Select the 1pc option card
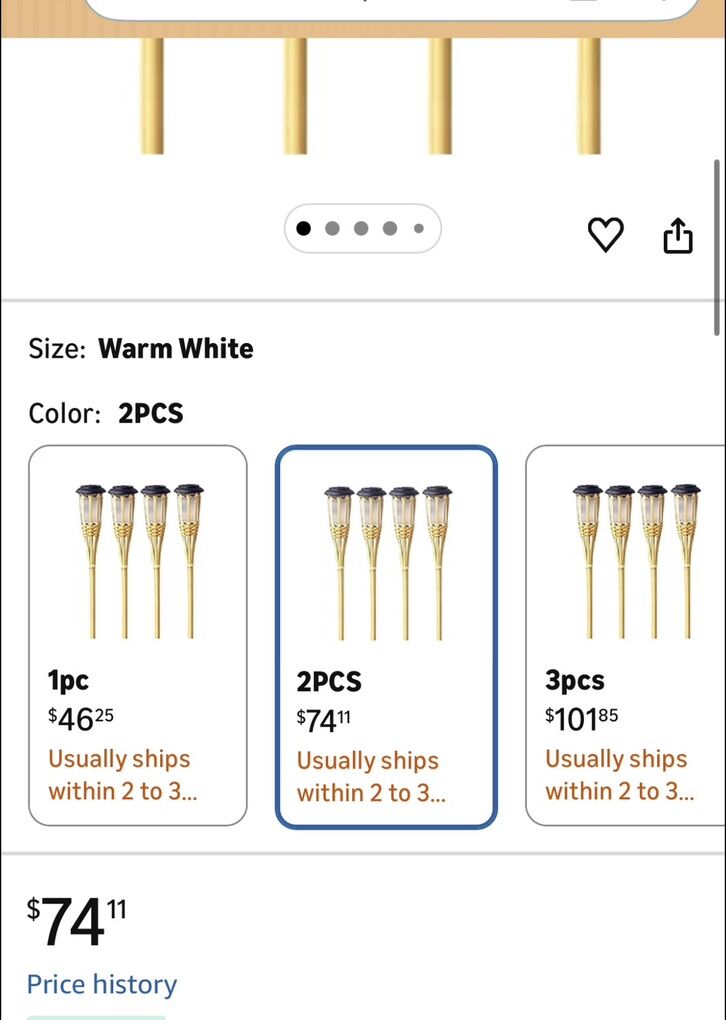The width and height of the screenshot is (726, 1020). (x=138, y=635)
